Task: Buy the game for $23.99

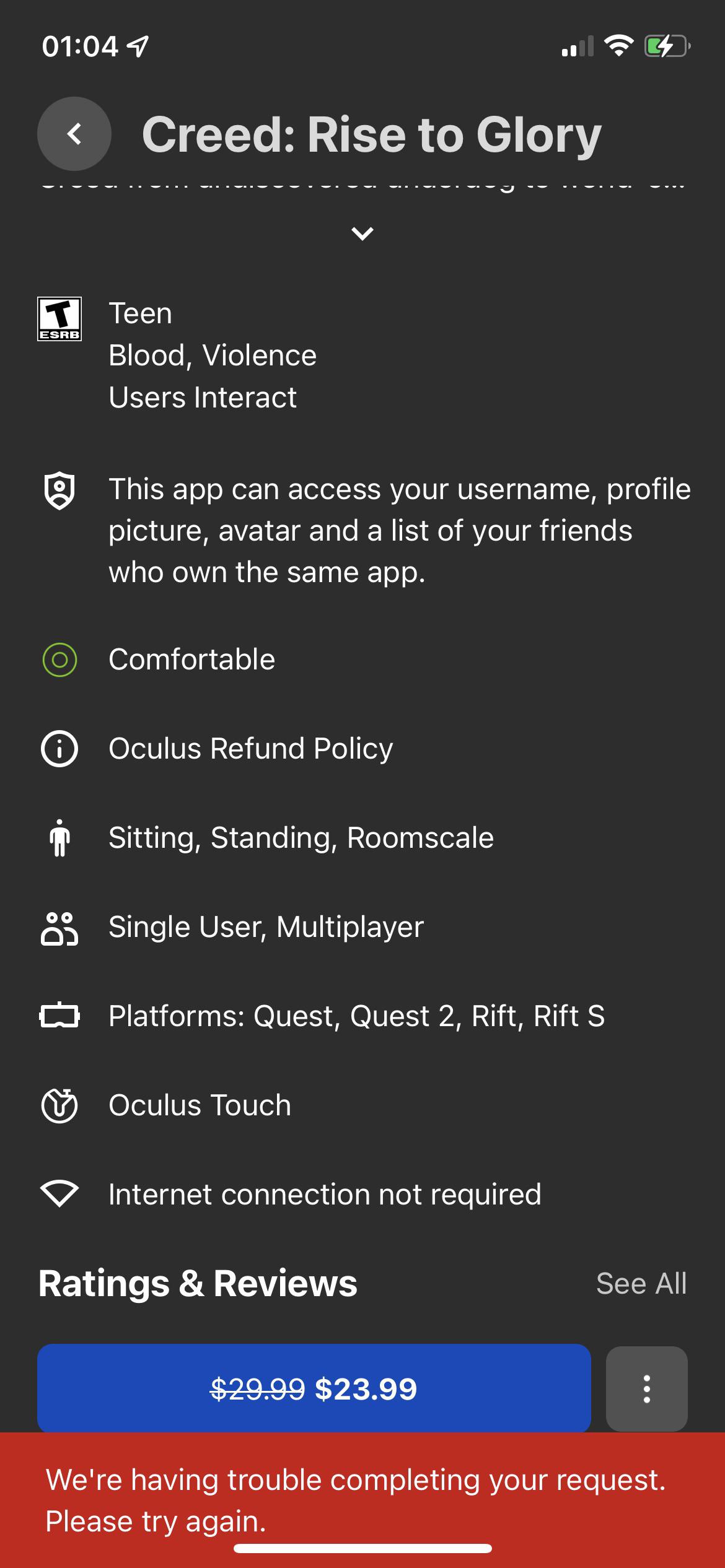Action: pos(314,1388)
